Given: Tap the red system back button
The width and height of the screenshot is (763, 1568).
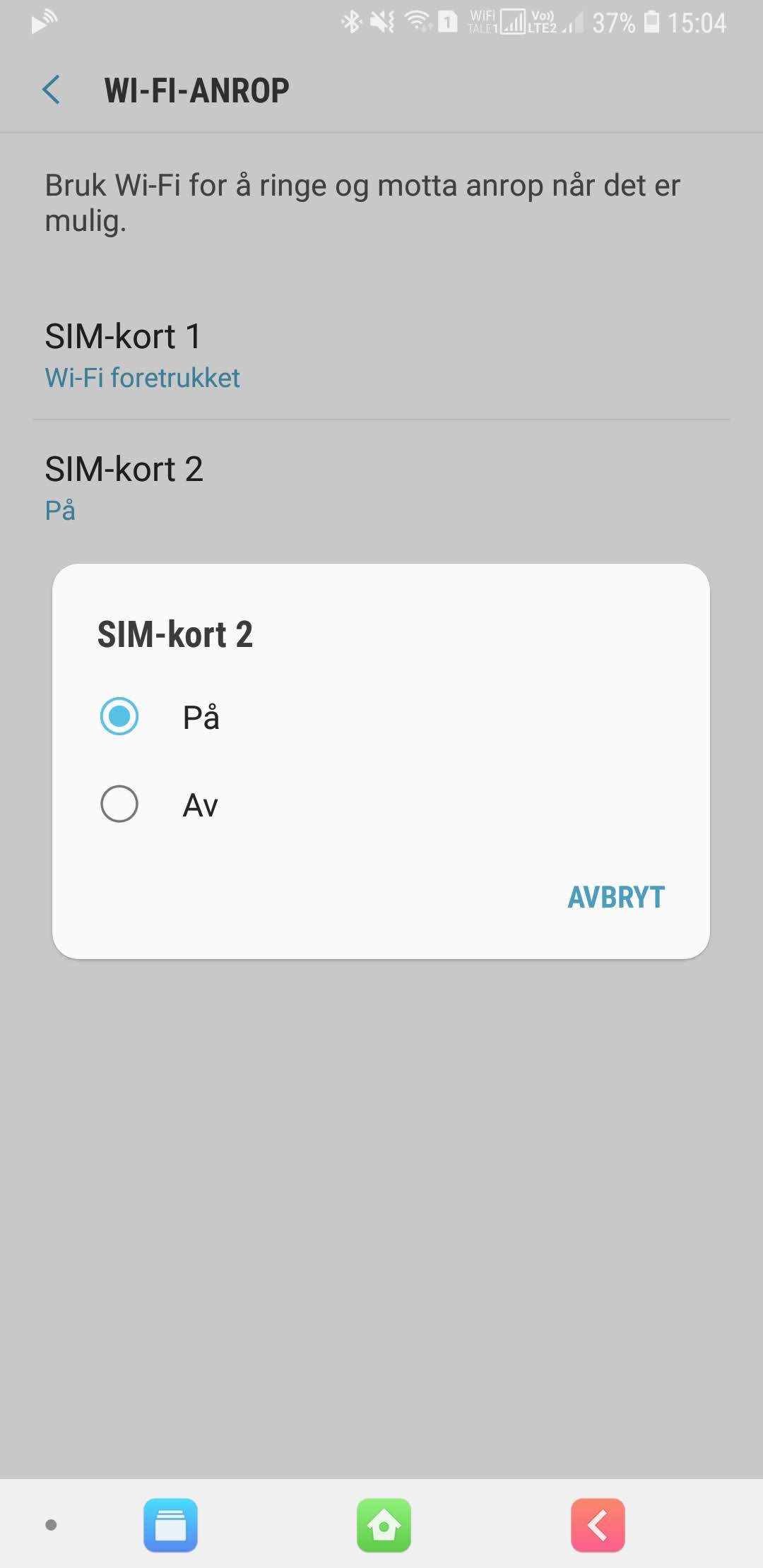Looking at the screenshot, I should (598, 1525).
